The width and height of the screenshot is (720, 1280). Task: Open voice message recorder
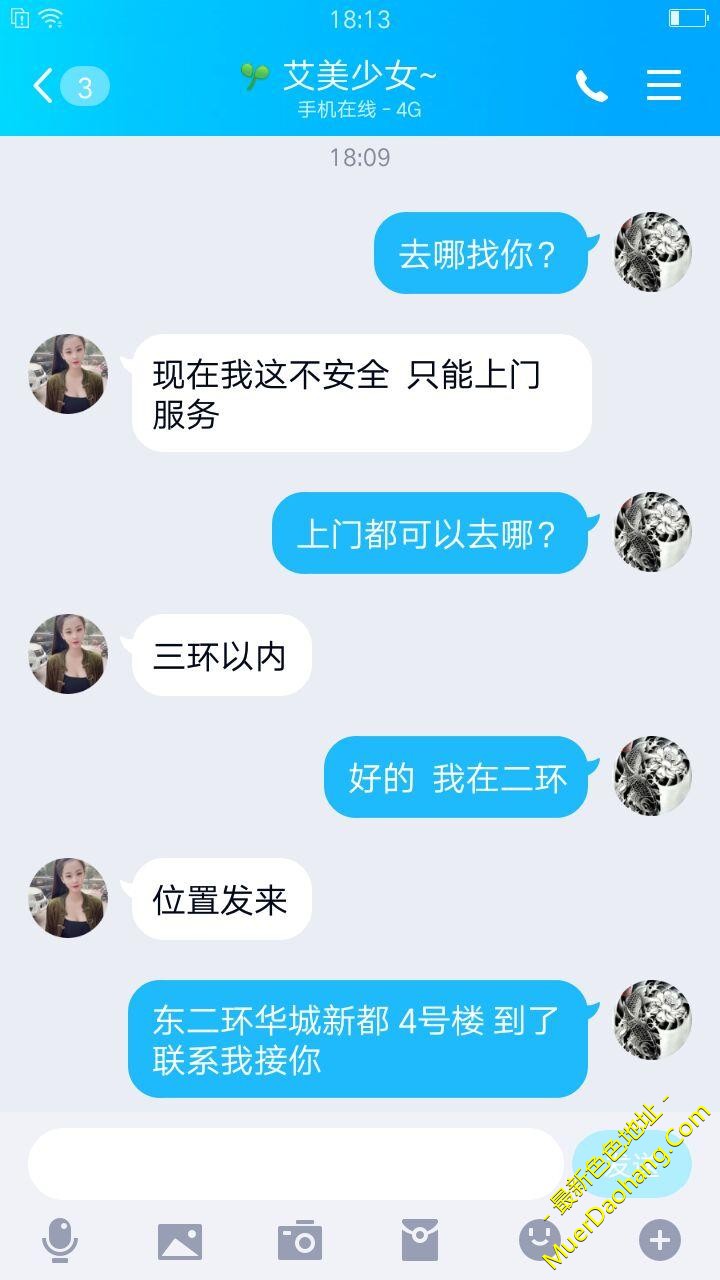tap(60, 1241)
